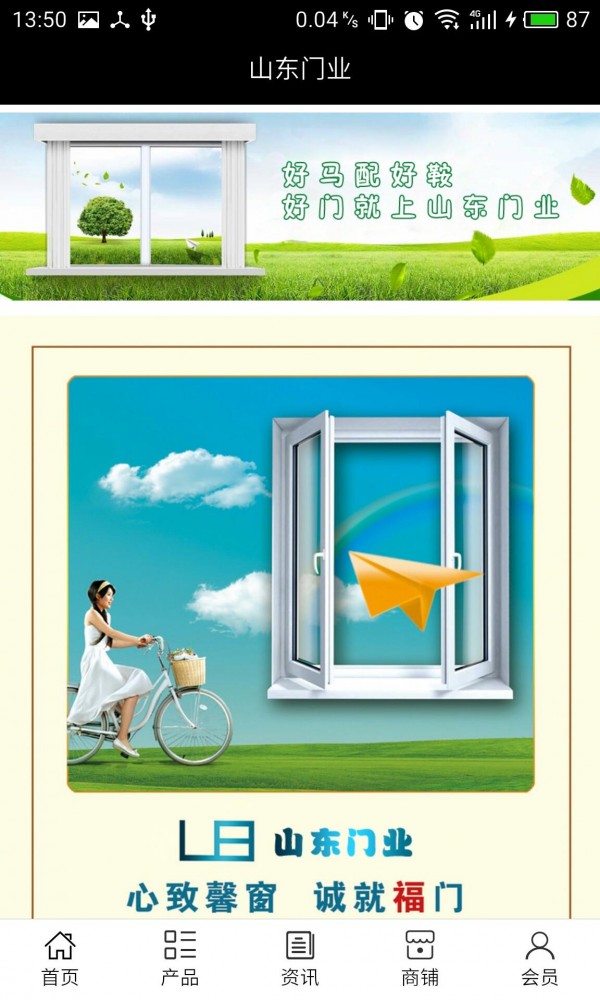Open the 好马配好鞍 top banner
The image size is (600, 1000).
coord(300,205)
